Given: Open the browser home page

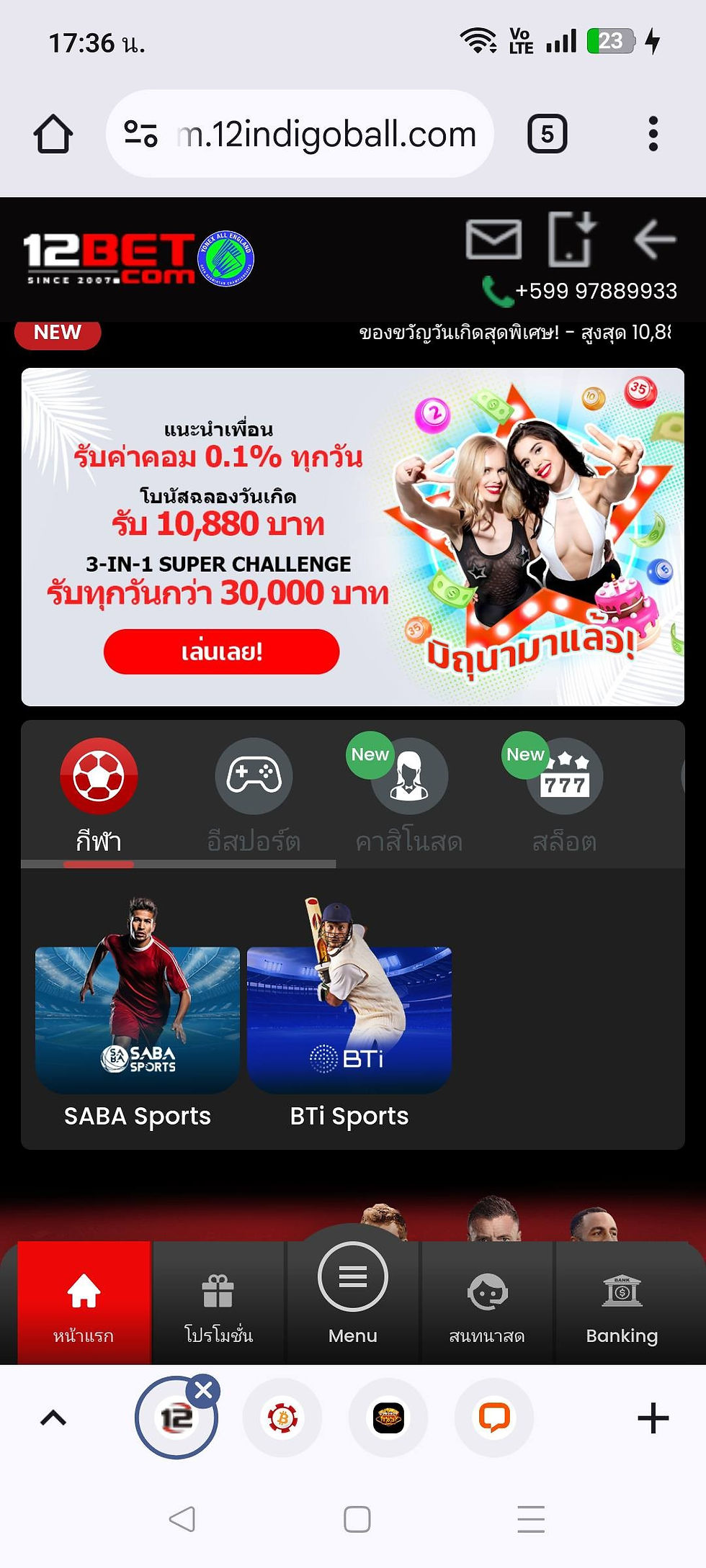Looking at the screenshot, I should [53, 135].
